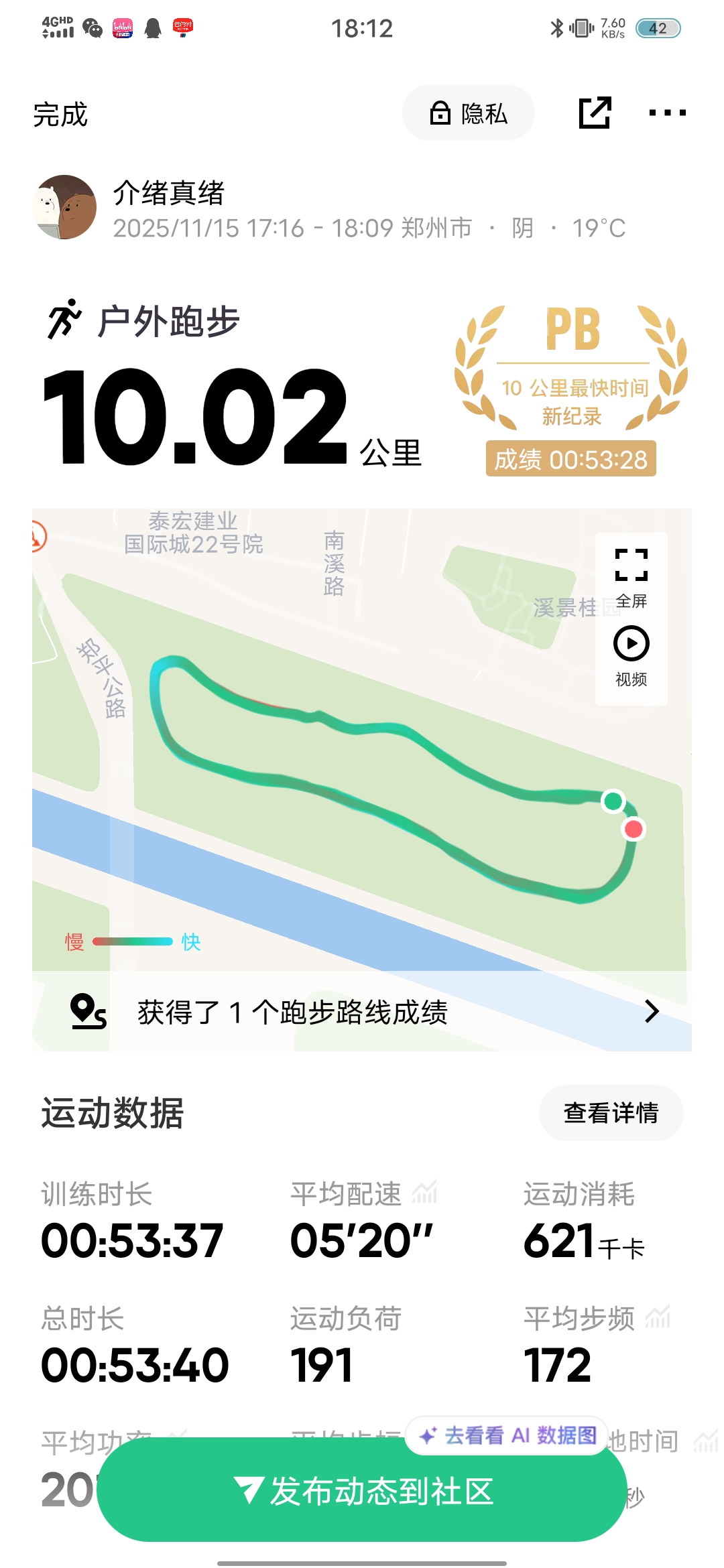Open the three-dot overflow menu
Viewport: 724px width, 1568px height.
click(x=667, y=113)
